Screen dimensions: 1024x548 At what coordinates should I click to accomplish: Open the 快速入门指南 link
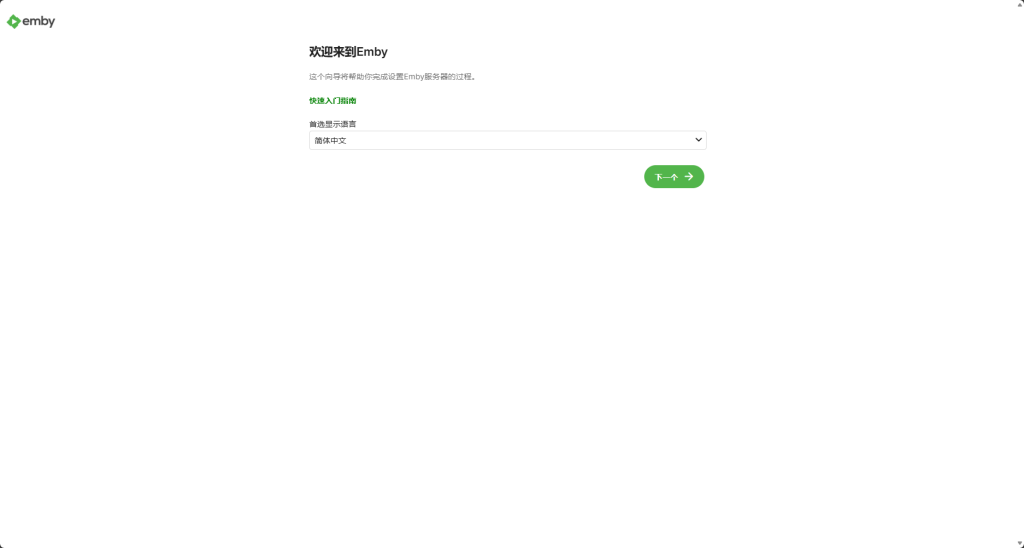pos(333,101)
